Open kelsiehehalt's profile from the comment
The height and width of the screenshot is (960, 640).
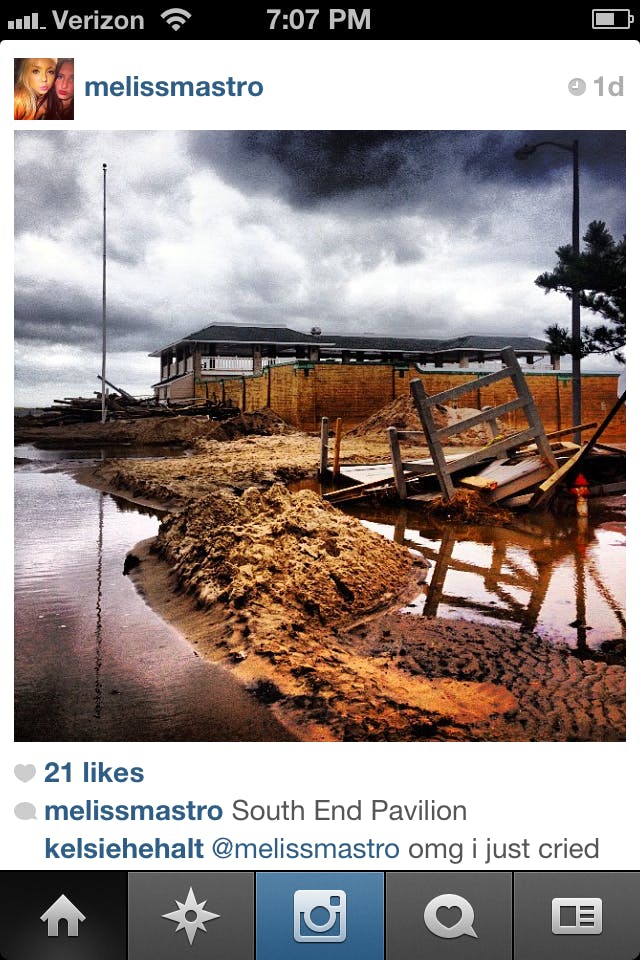[x=124, y=849]
